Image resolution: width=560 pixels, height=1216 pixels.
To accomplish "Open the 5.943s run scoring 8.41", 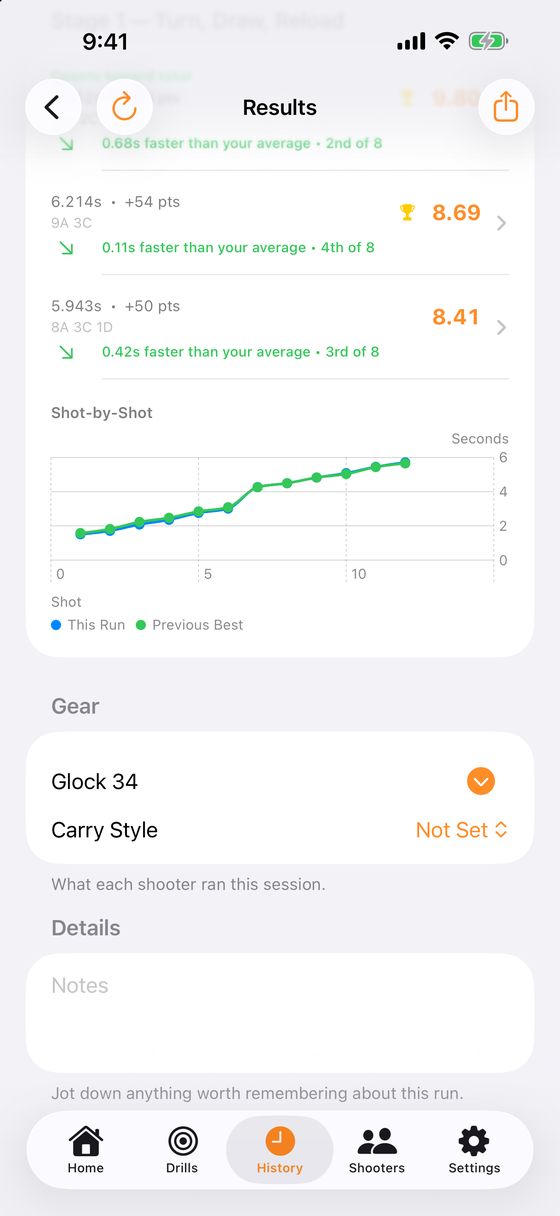I will [280, 327].
